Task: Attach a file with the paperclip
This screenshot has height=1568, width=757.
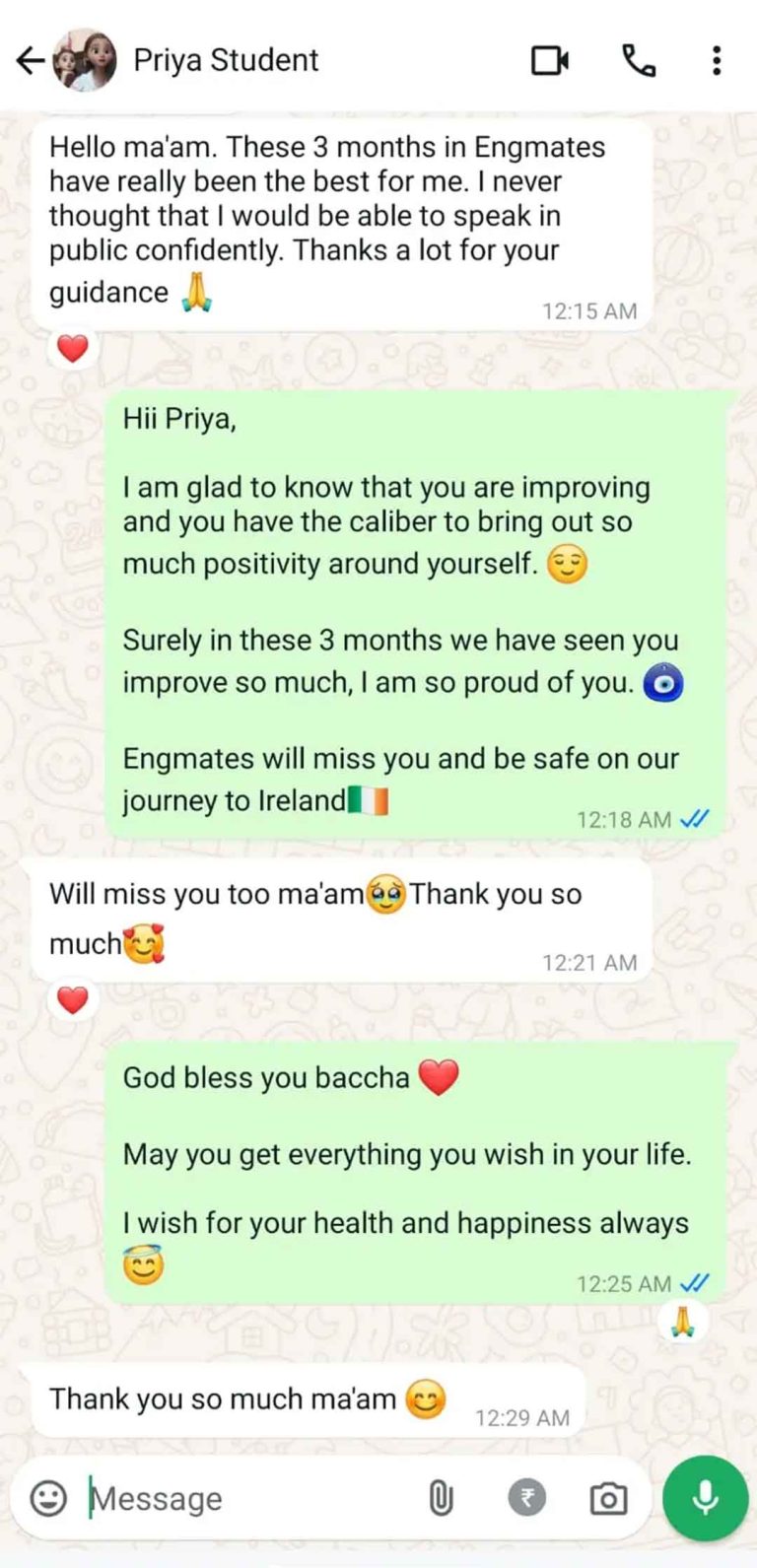Action: click(441, 1499)
